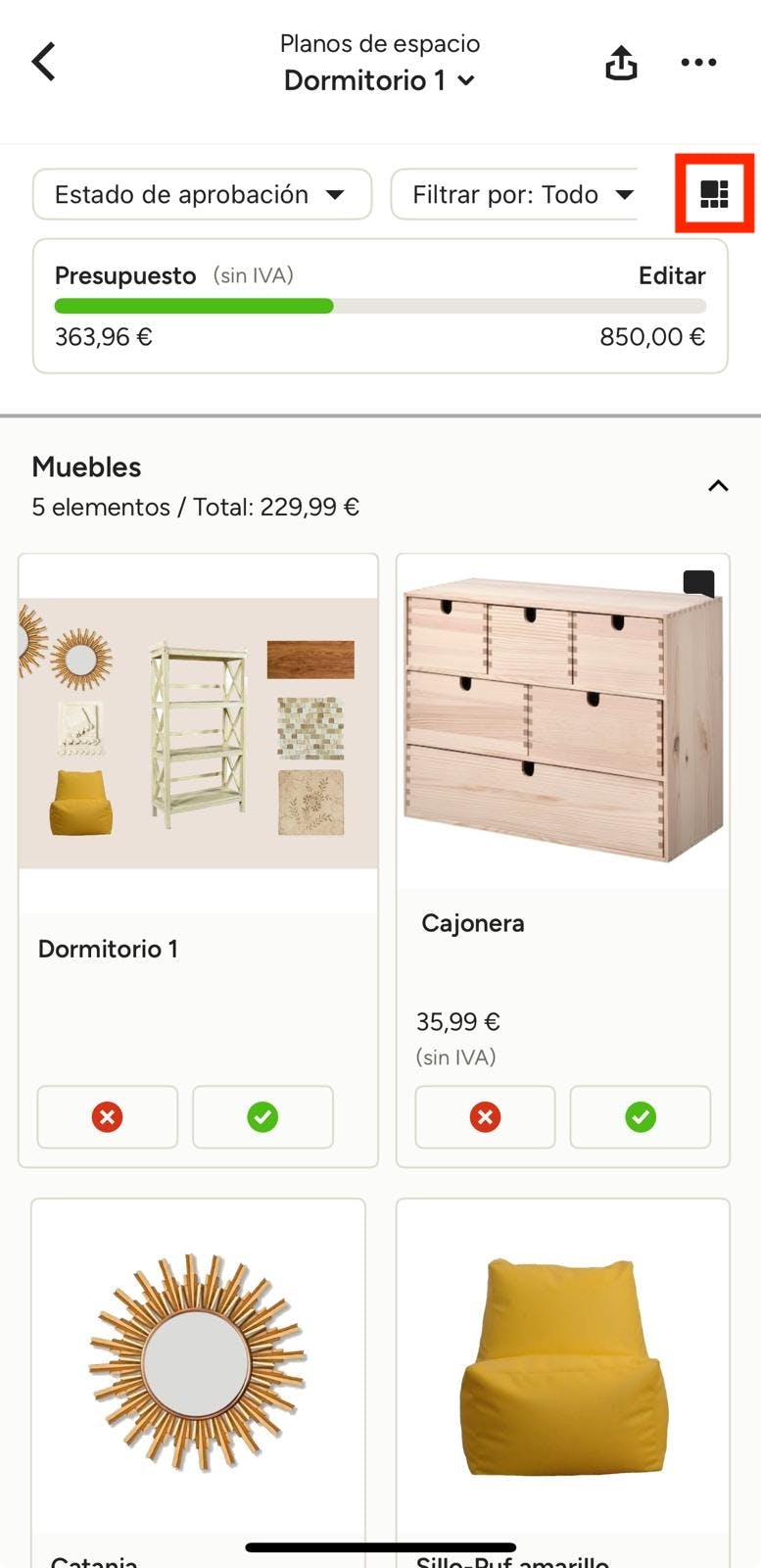761x1568 pixels.
Task: Approve the Dormitorio 1 item
Action: (262, 1116)
